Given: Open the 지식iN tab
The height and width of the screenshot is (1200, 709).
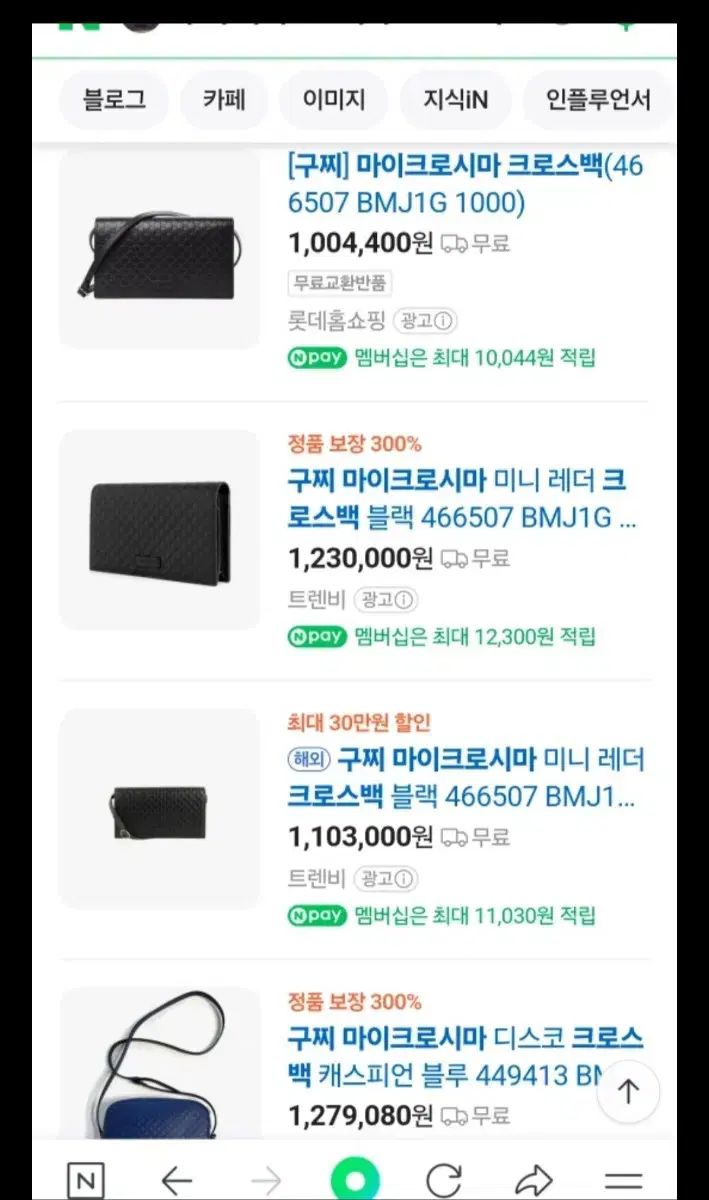Looking at the screenshot, I should coord(455,99).
